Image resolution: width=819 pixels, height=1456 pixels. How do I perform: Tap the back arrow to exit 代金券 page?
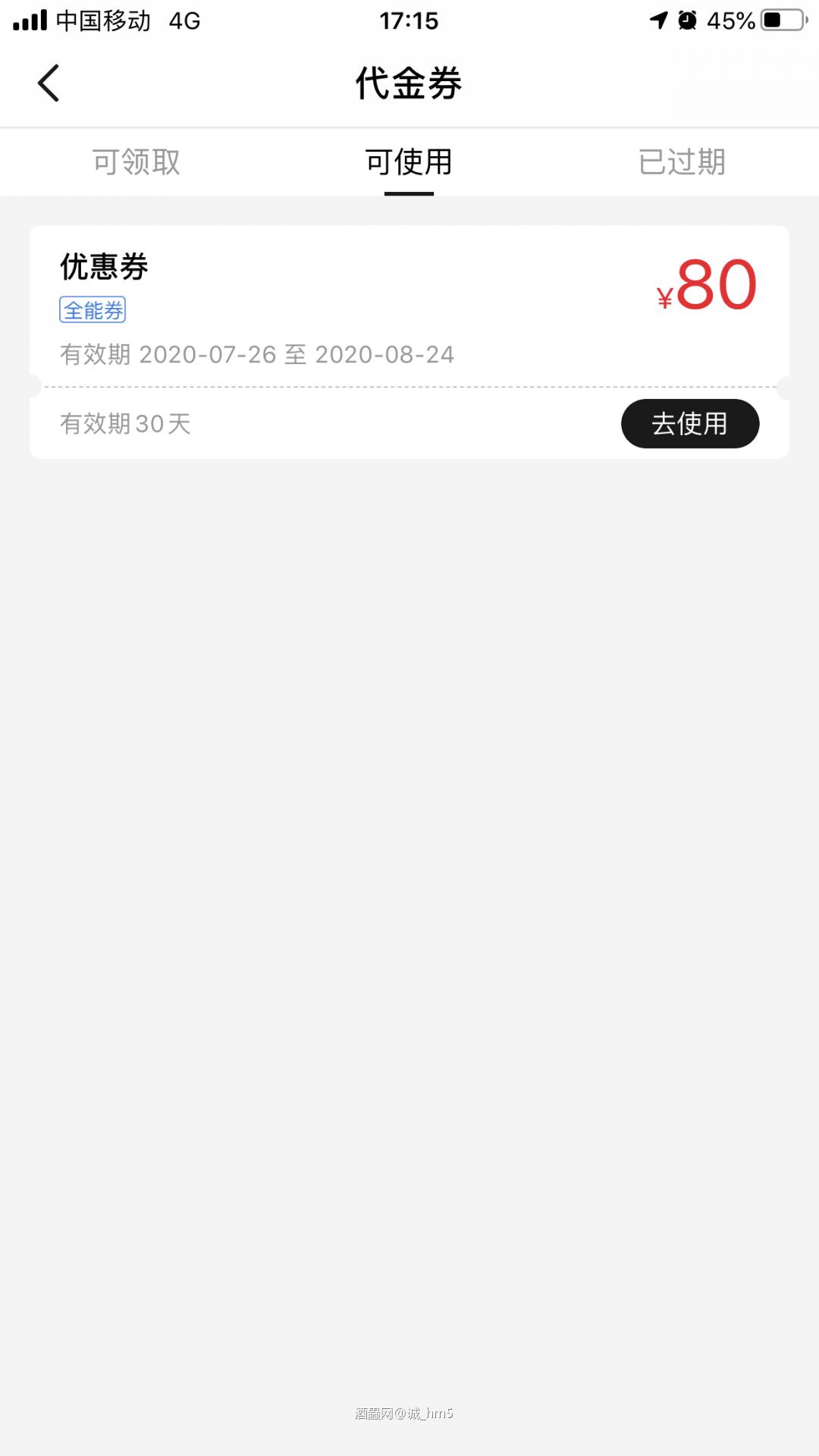point(49,83)
